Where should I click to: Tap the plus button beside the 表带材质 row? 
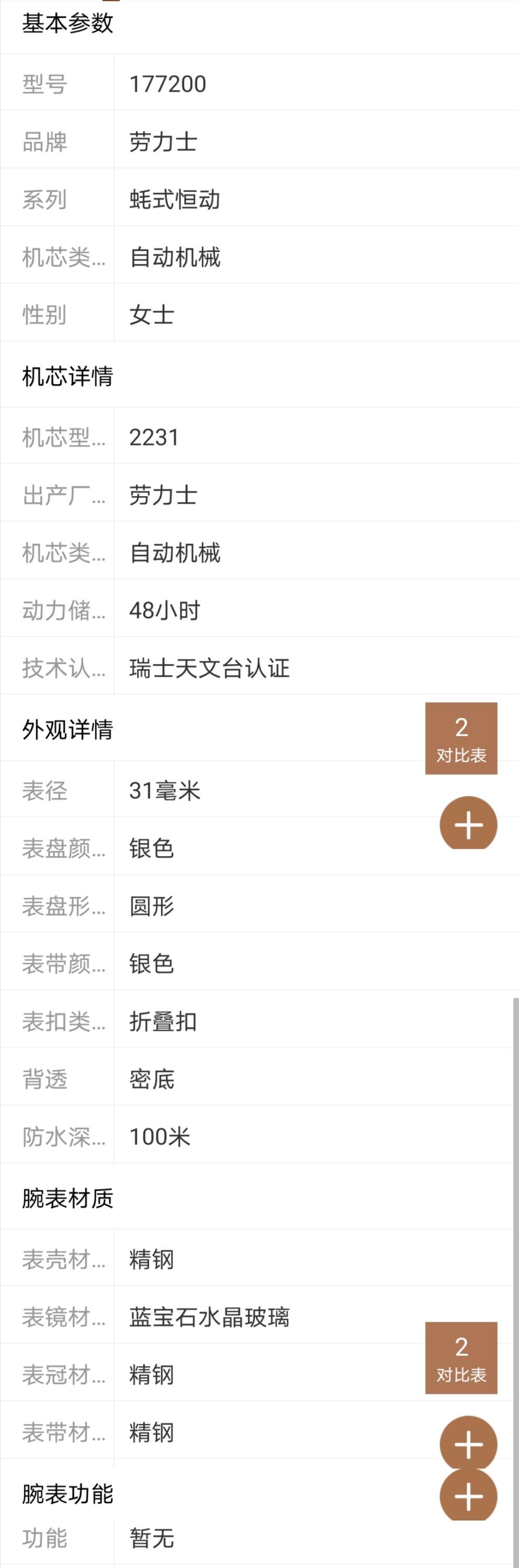(x=468, y=1443)
